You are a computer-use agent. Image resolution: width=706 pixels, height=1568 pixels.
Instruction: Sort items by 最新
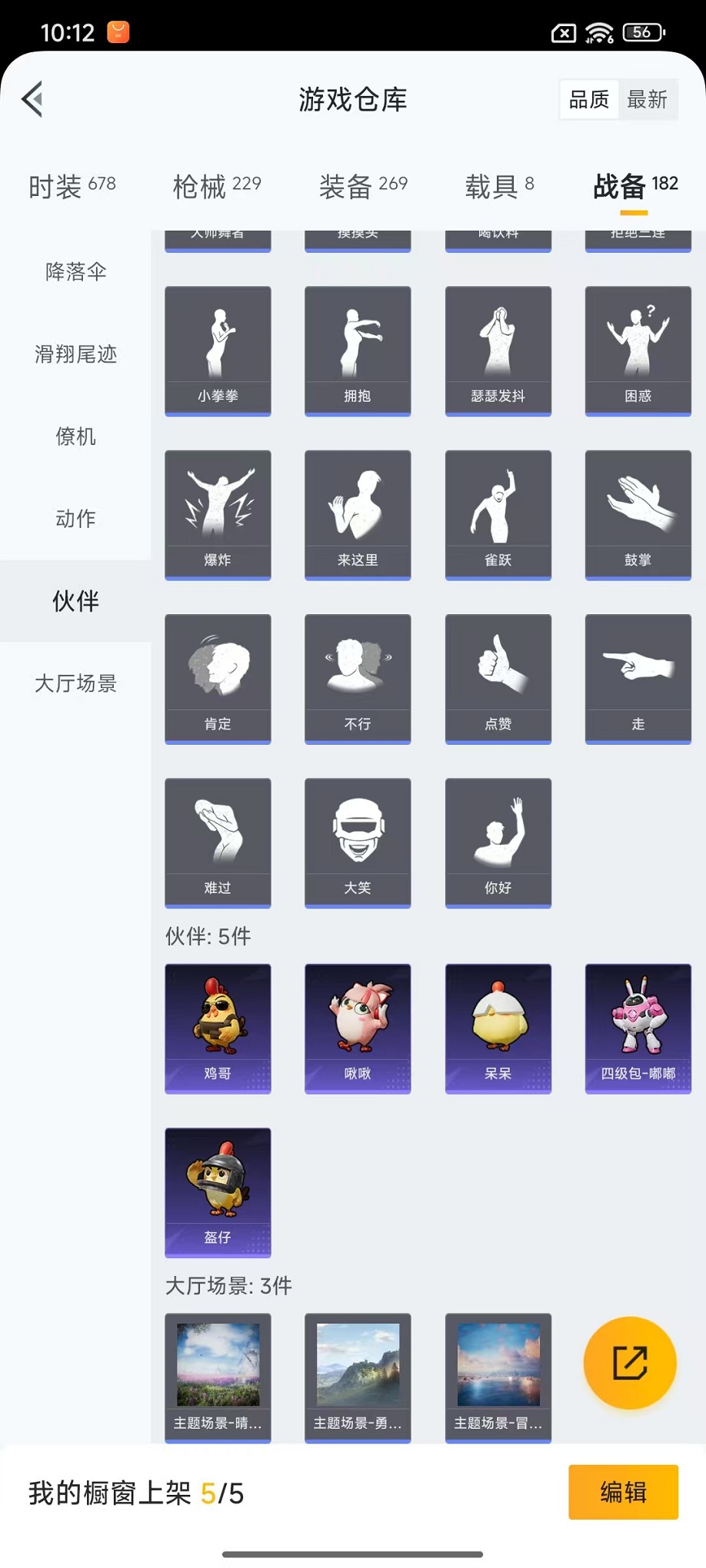(647, 99)
